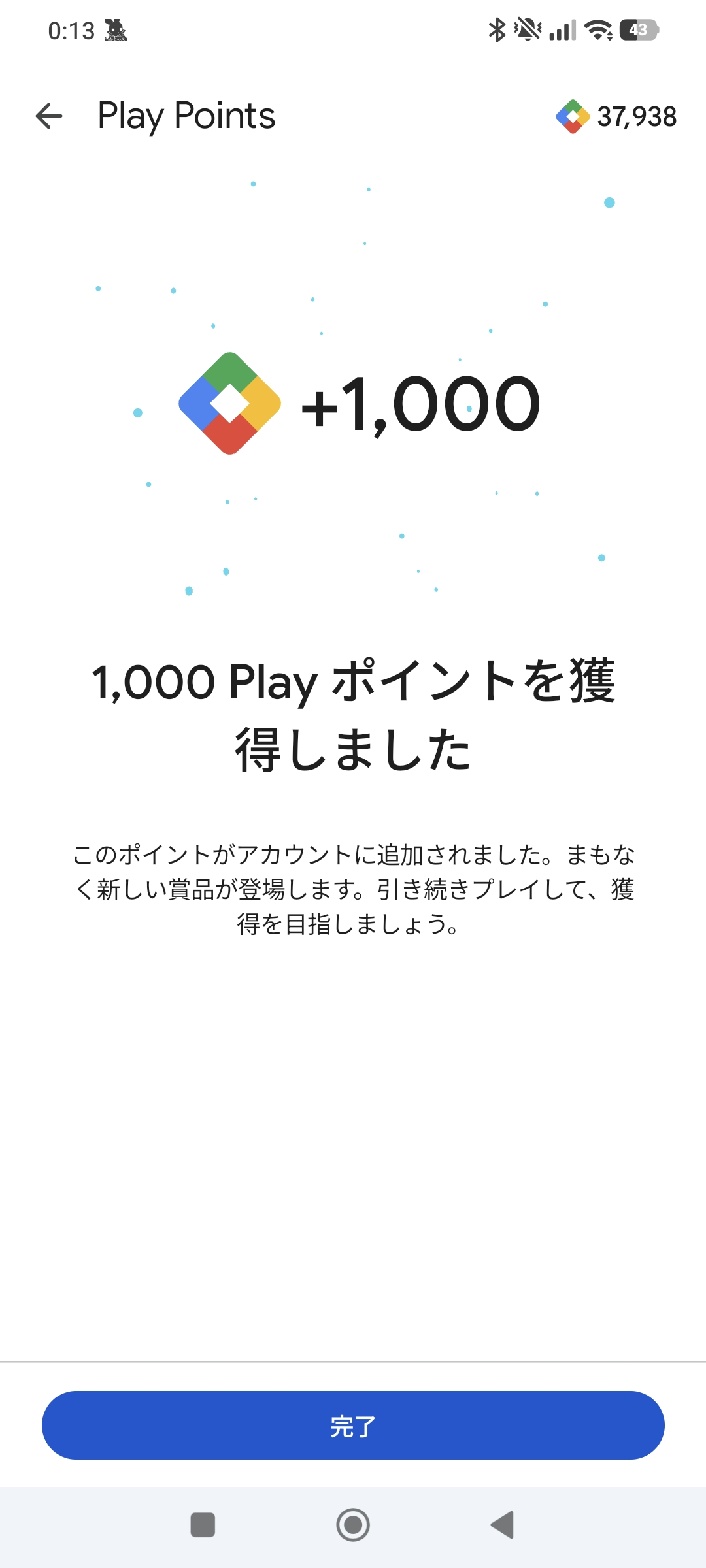Open the 37,938 points balance
This screenshot has width=706, height=1568.
pyautogui.click(x=616, y=117)
